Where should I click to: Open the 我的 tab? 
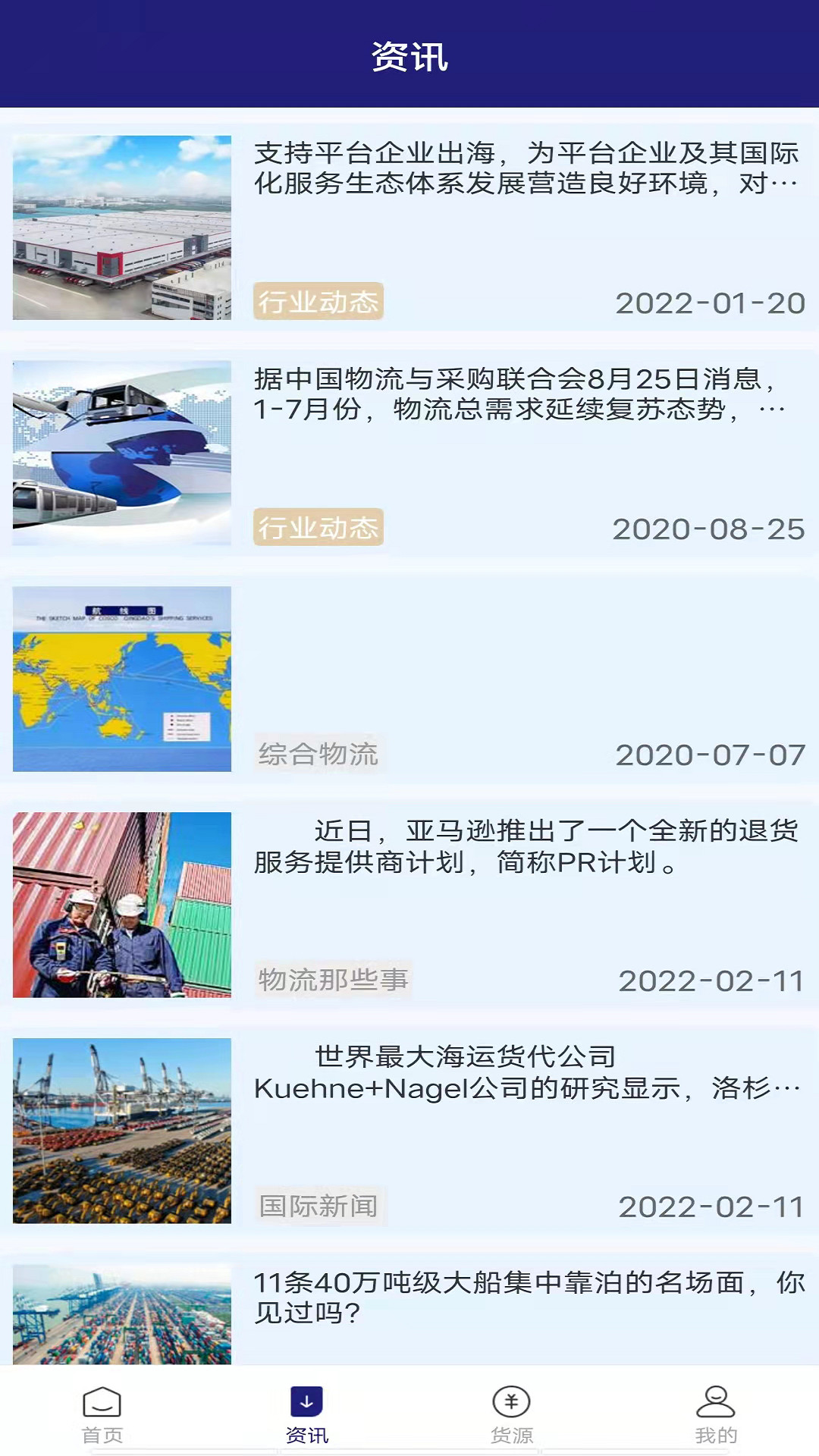point(716,1414)
